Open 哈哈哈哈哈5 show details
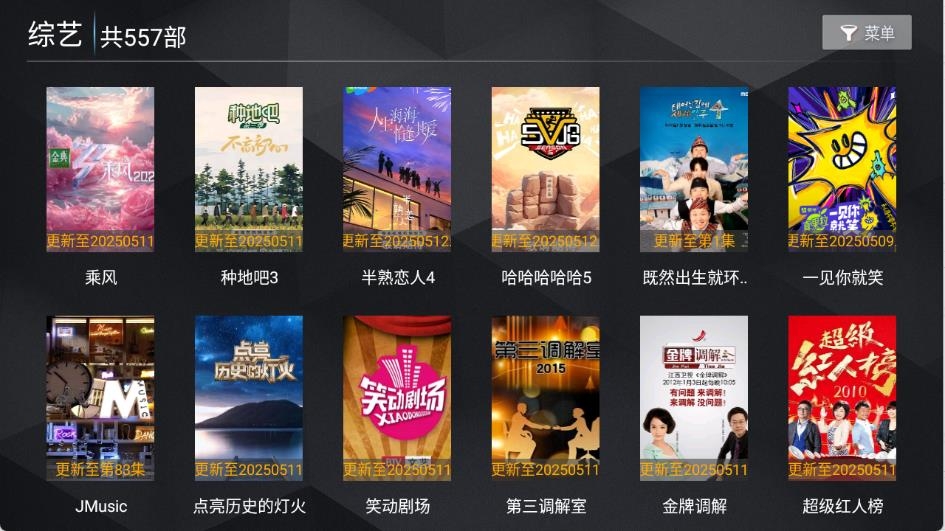 545,169
